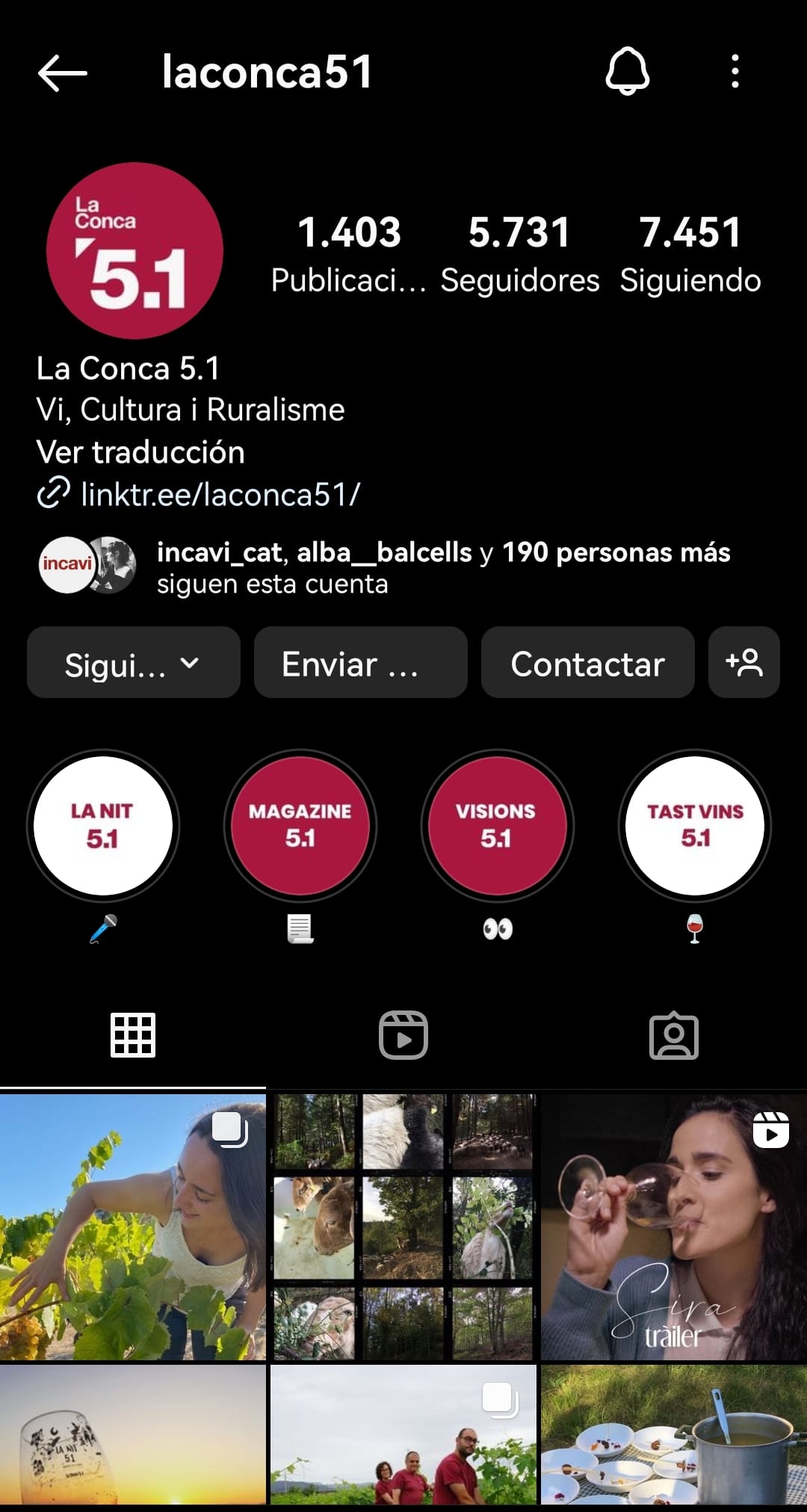Go back using the top arrow
The height and width of the screenshot is (1512, 807).
[x=63, y=72]
